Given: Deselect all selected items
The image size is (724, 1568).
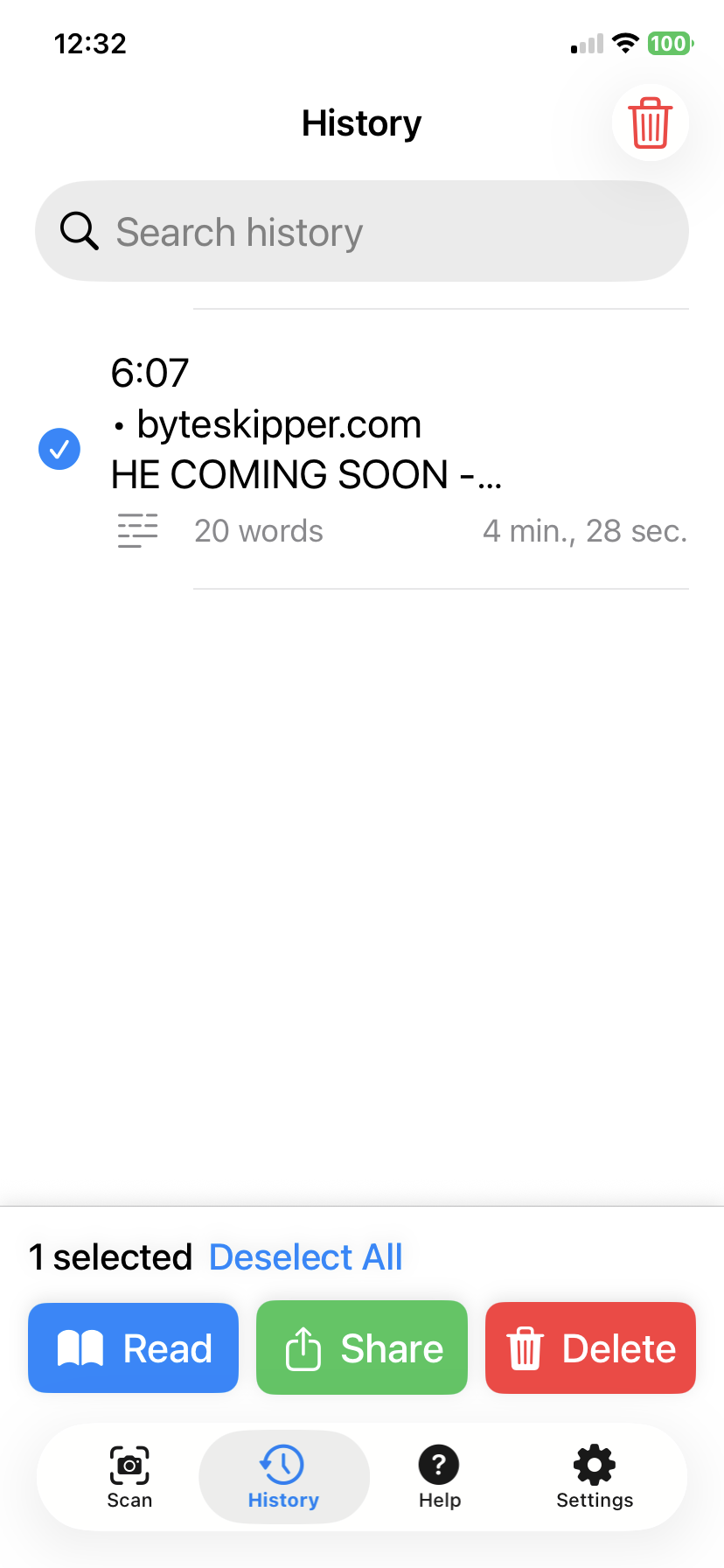Looking at the screenshot, I should 306,1257.
